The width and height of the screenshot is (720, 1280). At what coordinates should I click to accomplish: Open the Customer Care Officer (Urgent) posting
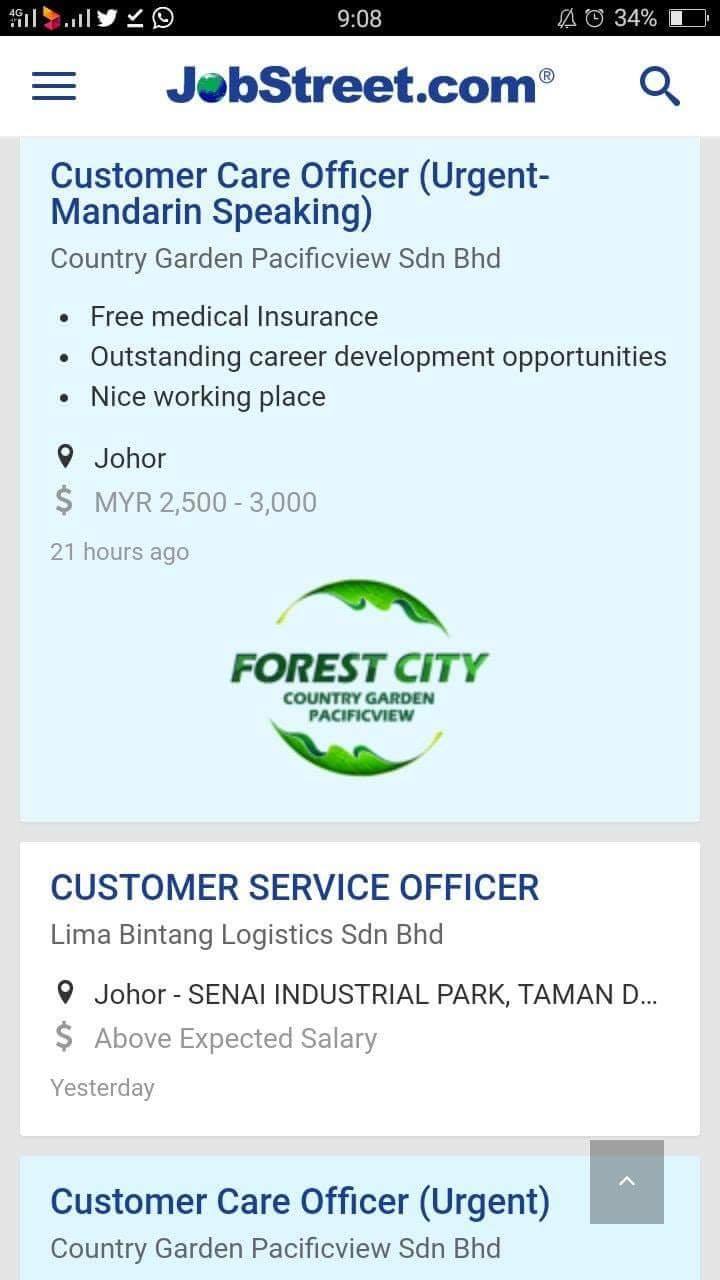click(x=299, y=1201)
